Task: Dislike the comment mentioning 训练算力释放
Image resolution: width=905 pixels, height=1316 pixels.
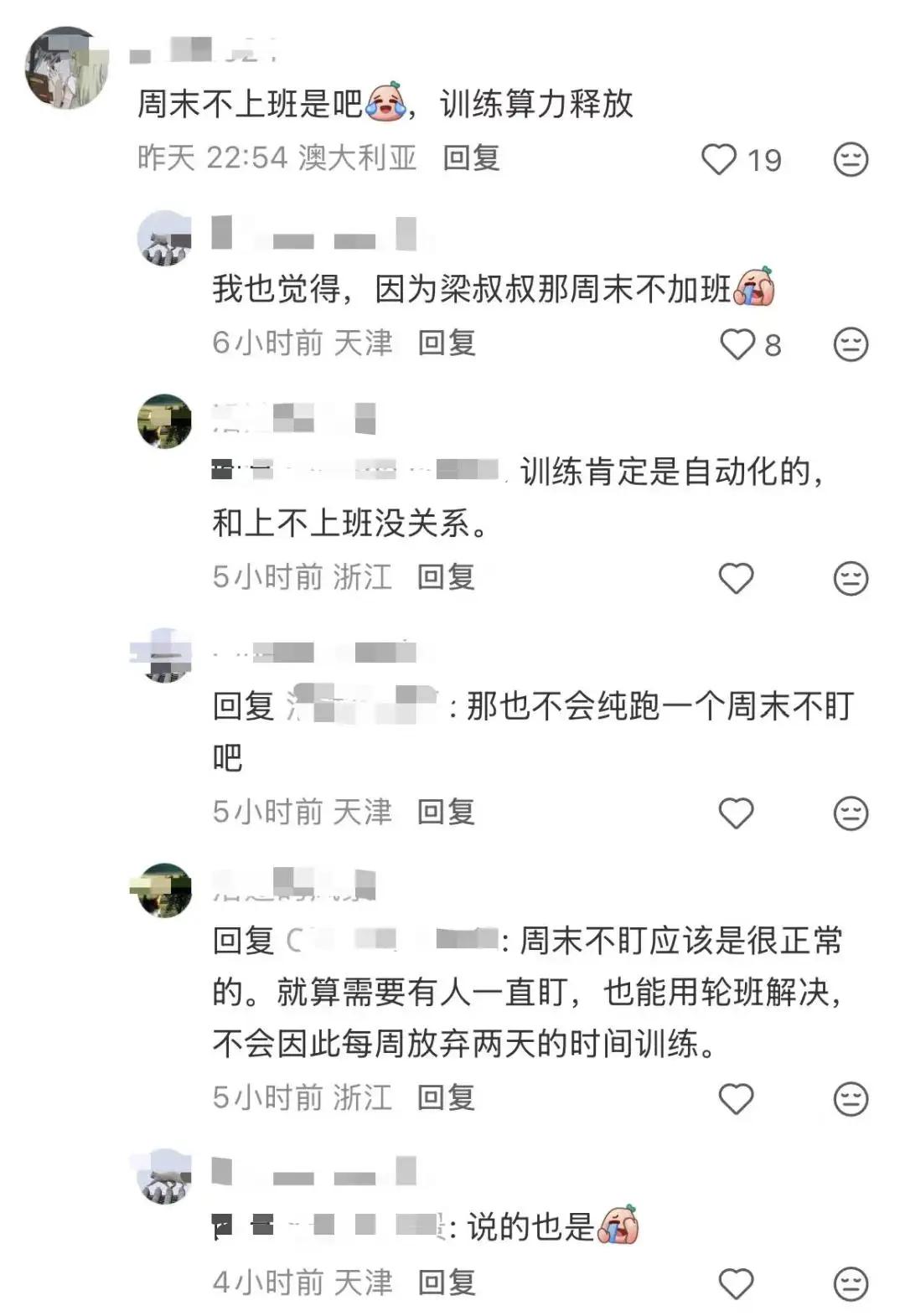Action: pos(851,159)
